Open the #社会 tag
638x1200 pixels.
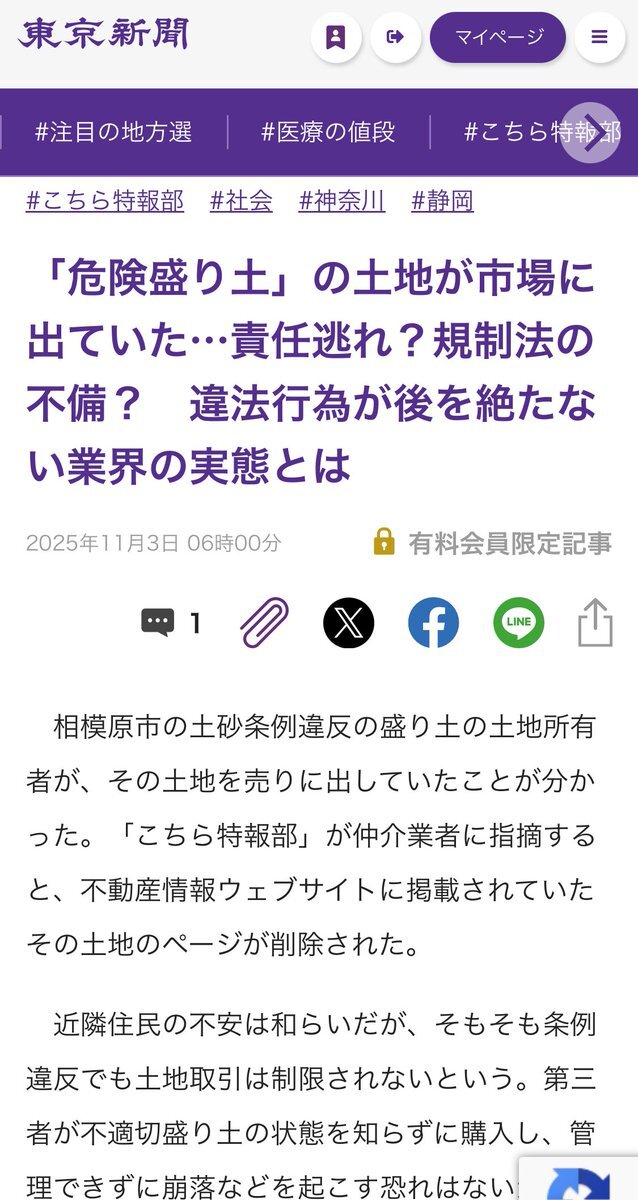241,201
